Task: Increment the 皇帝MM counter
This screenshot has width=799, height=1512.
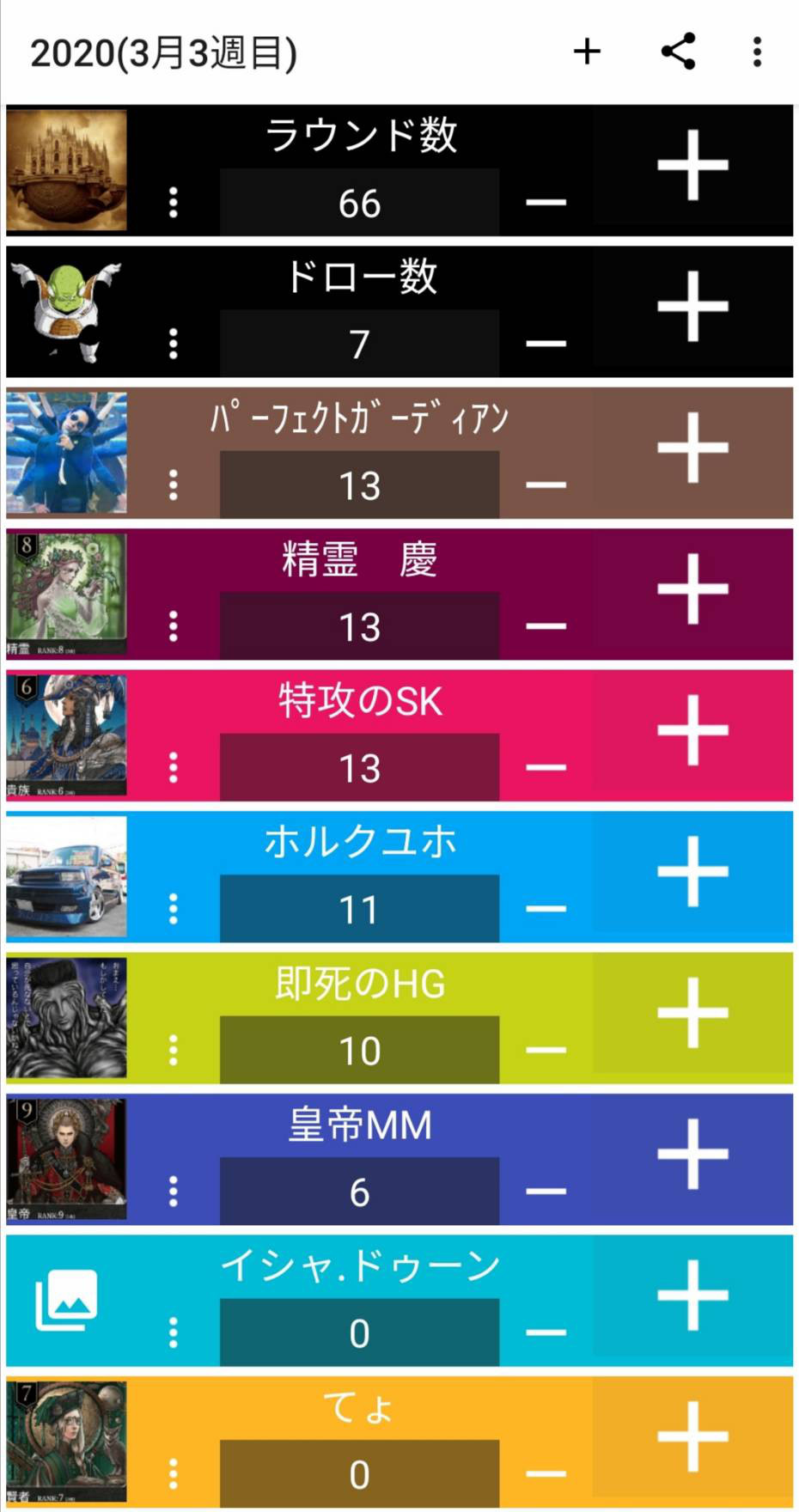Action: pos(692,1155)
